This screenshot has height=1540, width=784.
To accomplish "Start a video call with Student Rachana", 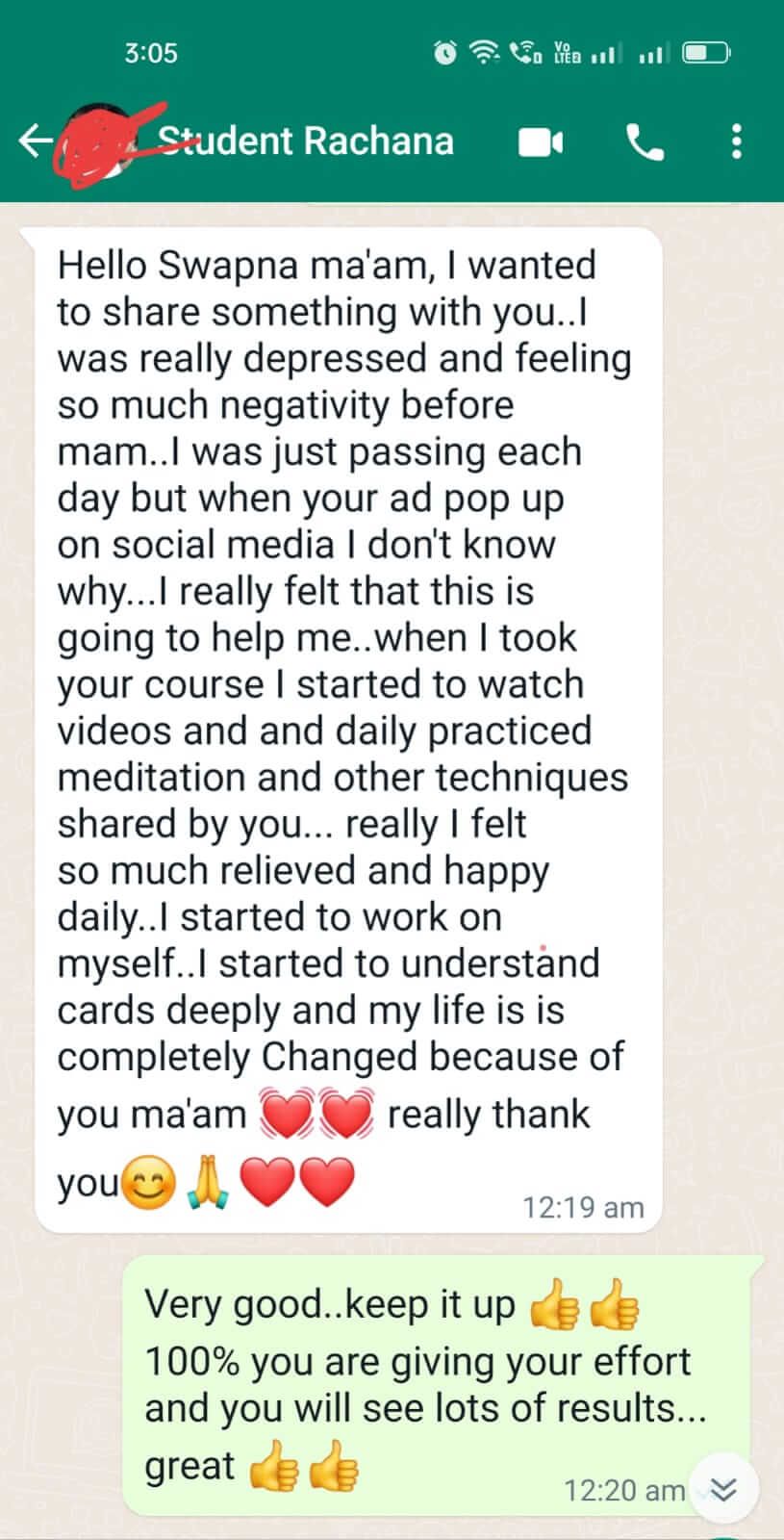I will (541, 142).
